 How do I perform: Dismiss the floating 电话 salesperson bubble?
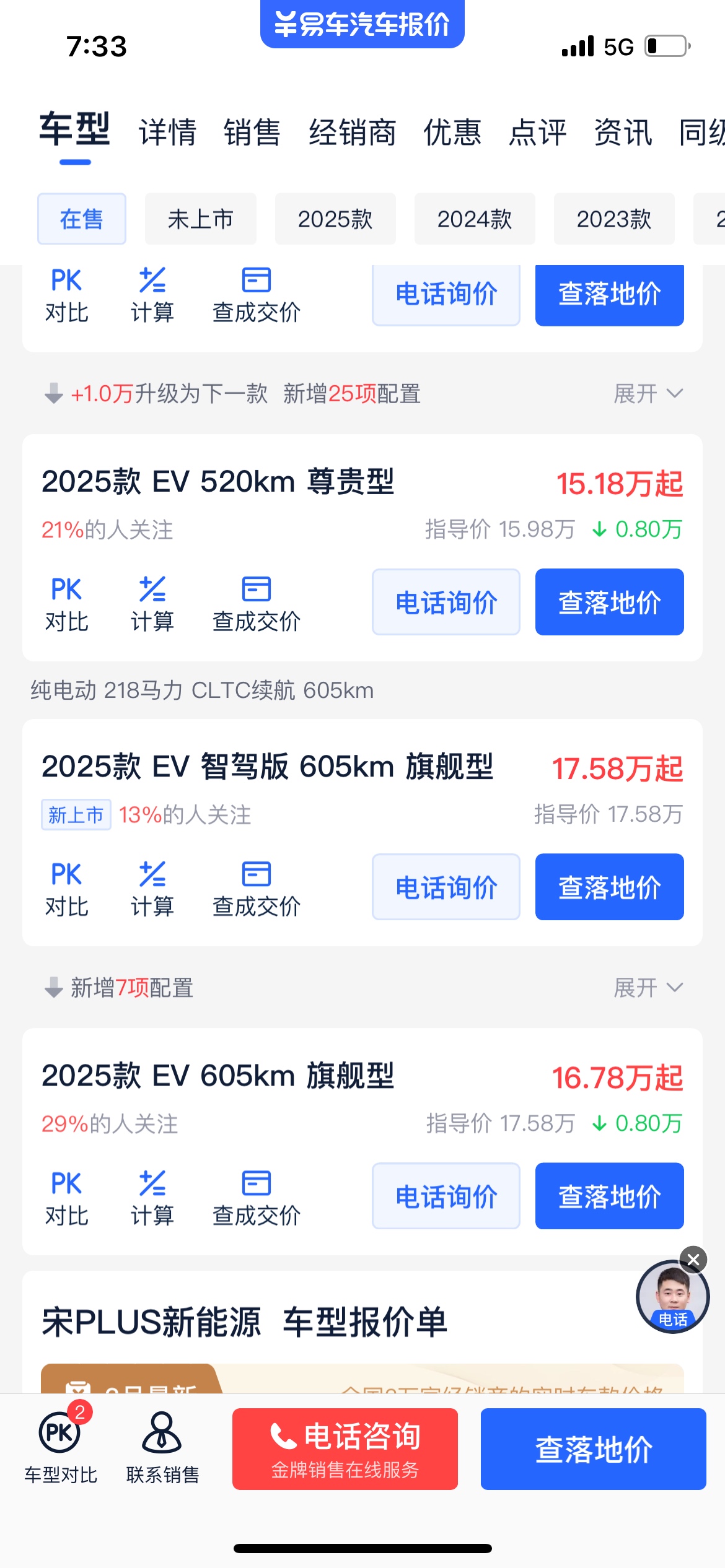point(693,1260)
